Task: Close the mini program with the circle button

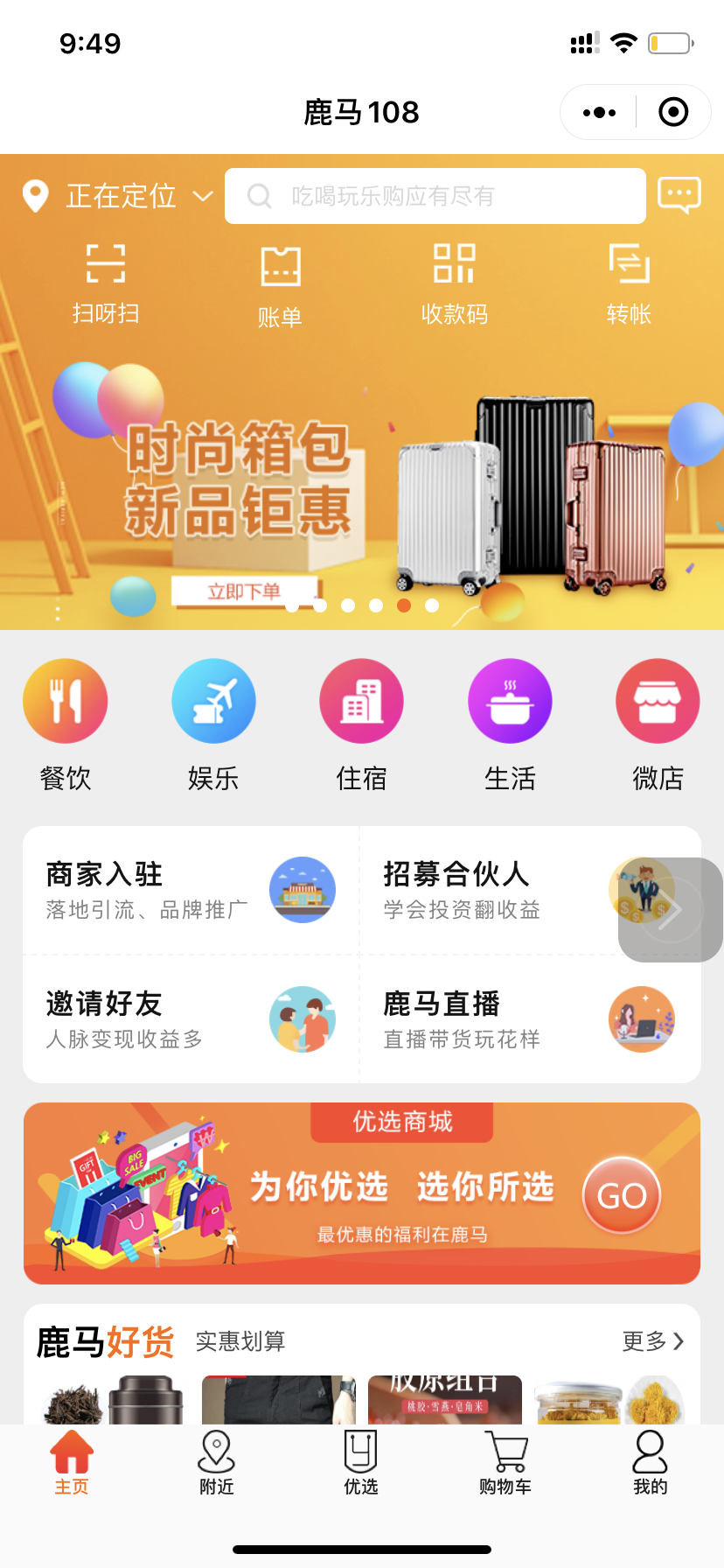Action: [672, 113]
